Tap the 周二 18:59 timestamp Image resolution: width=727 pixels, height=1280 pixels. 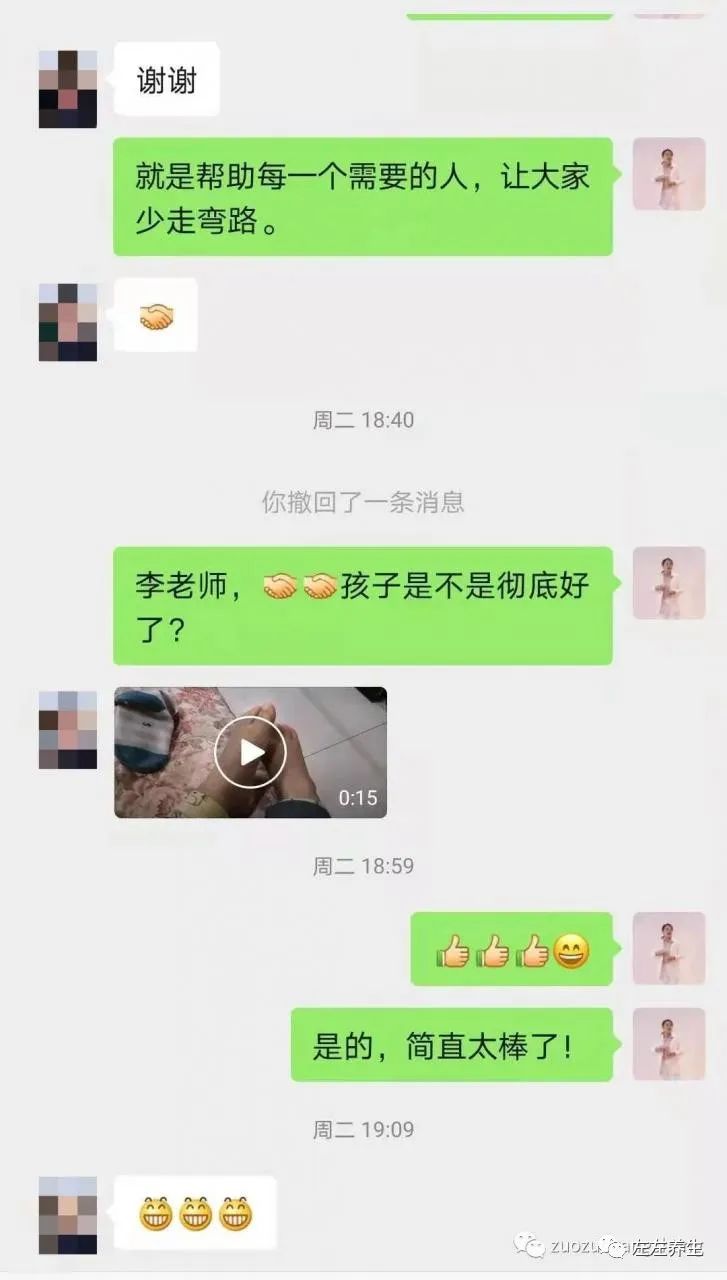363,863
